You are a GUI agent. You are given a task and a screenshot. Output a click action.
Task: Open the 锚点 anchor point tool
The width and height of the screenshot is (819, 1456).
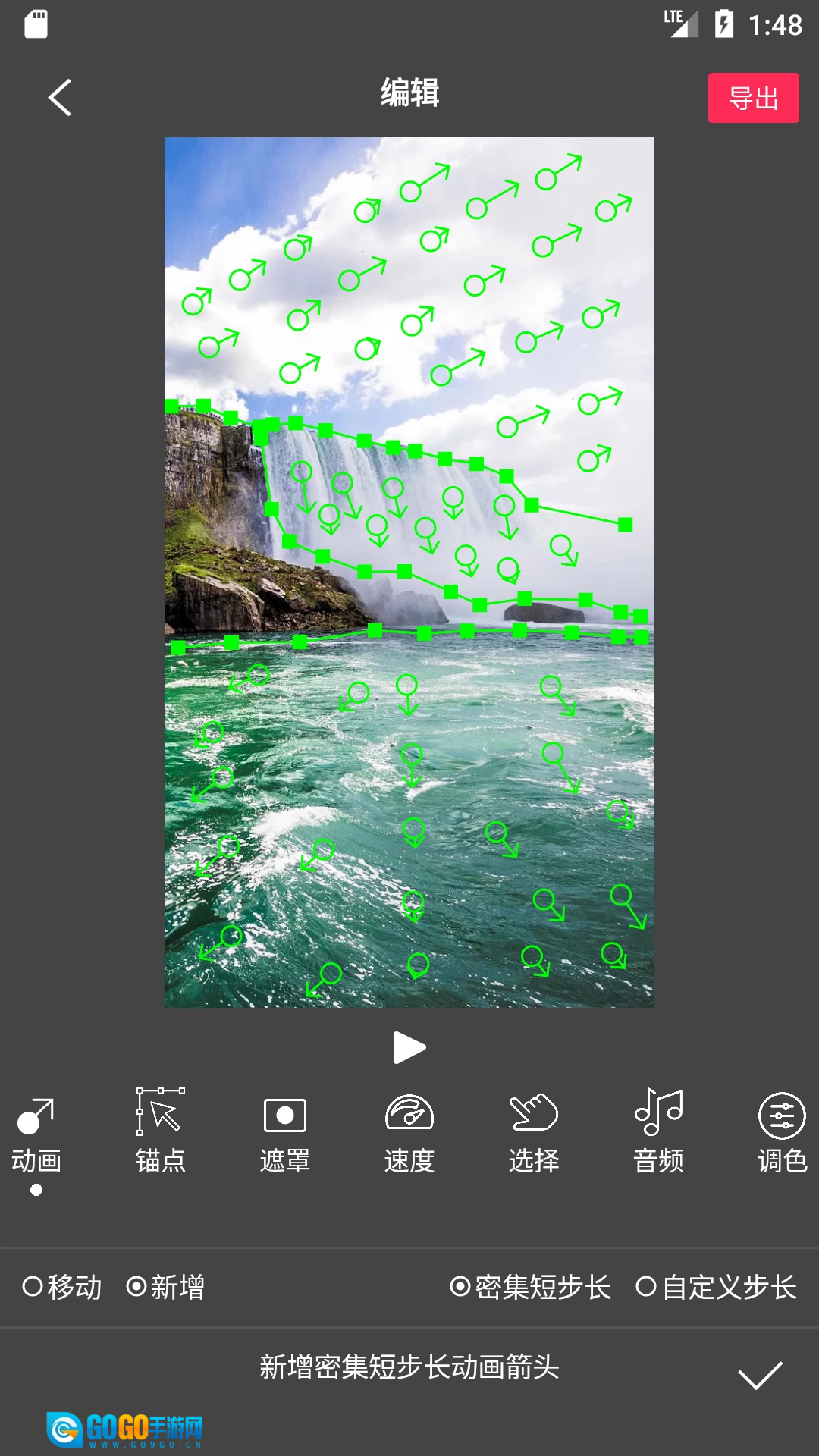pos(161,1131)
